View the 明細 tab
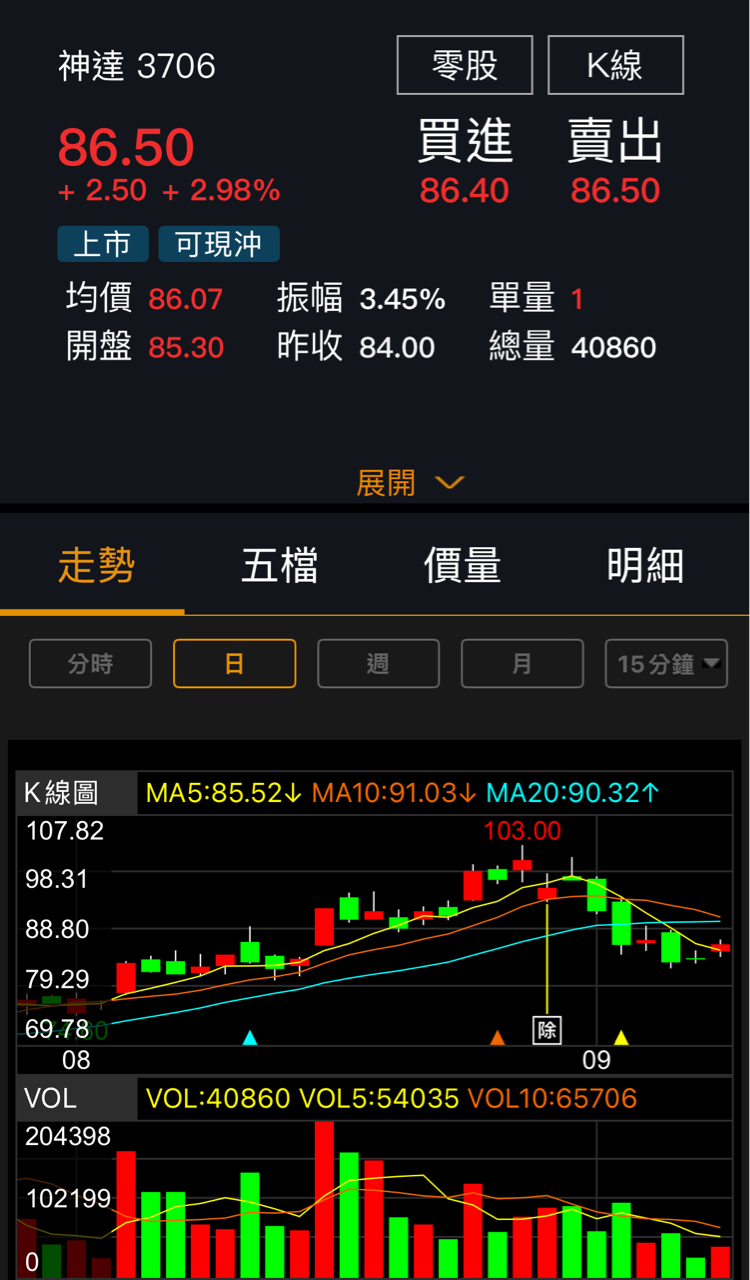 [x=645, y=566]
